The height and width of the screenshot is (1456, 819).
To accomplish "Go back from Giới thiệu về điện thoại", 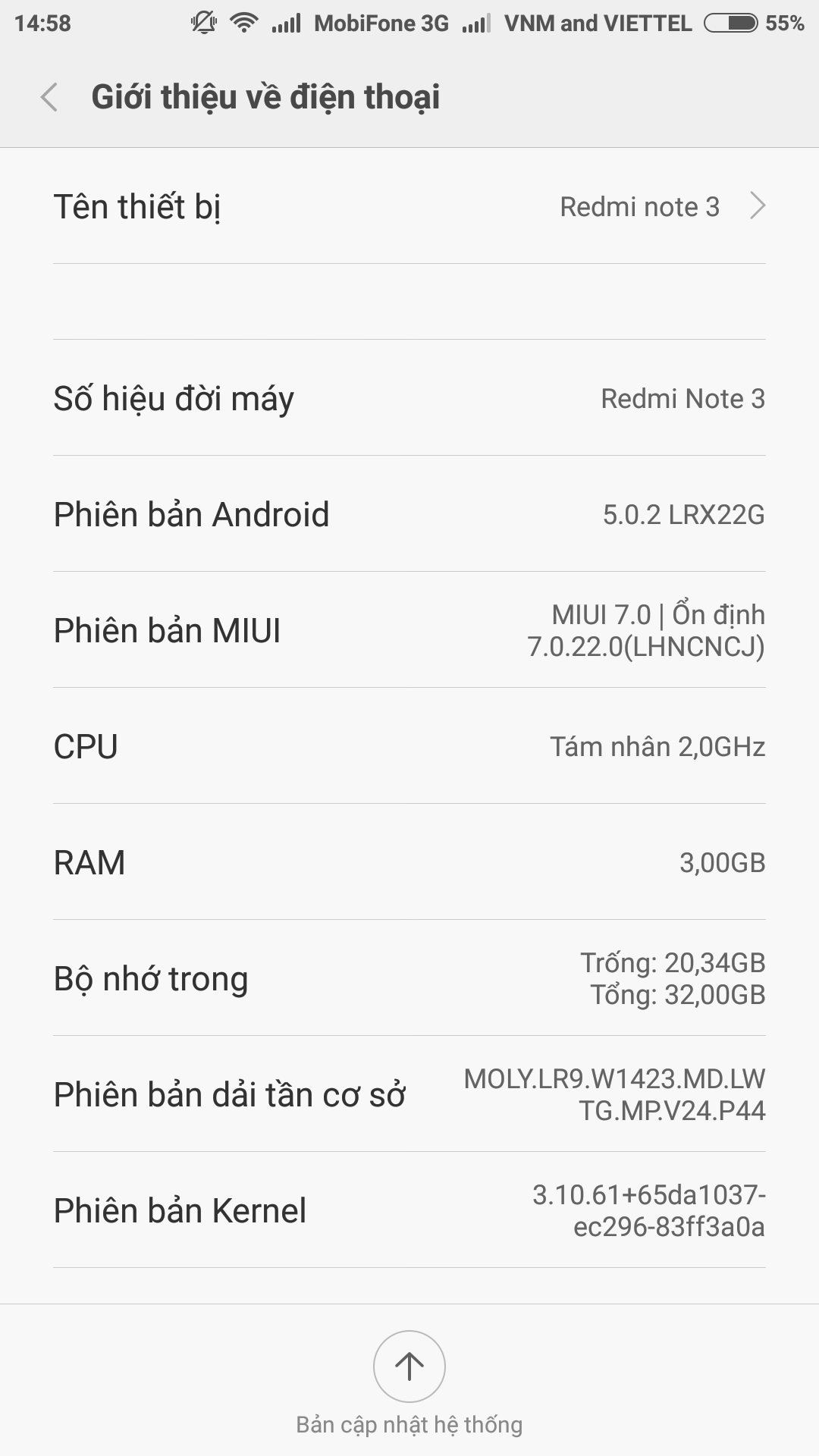I will pyautogui.click(x=49, y=97).
